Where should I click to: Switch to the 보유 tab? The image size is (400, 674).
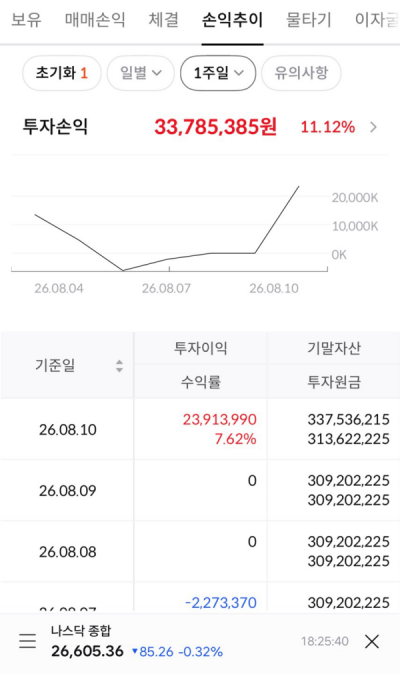tap(26, 20)
